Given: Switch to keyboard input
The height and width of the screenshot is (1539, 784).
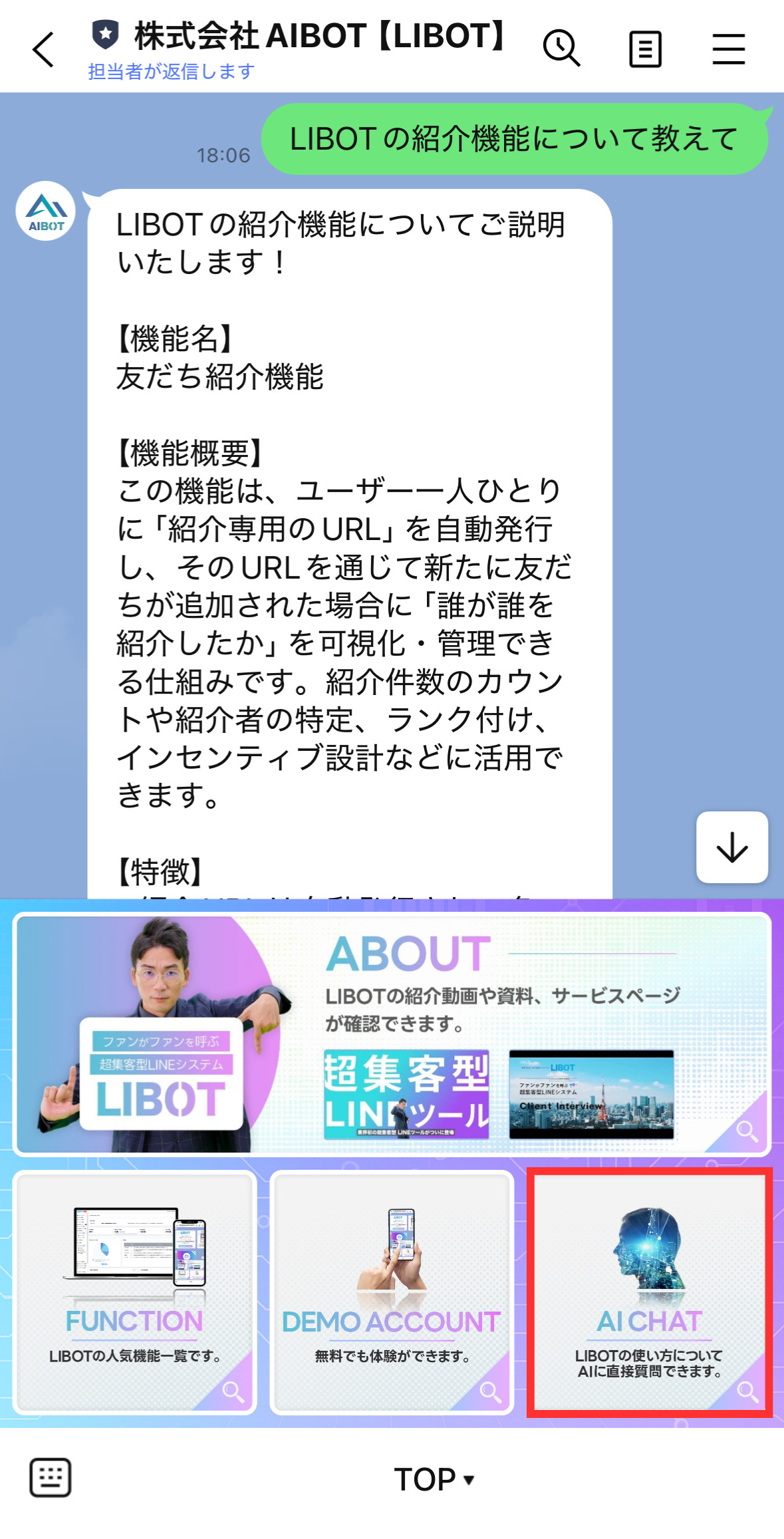Looking at the screenshot, I should 51,1478.
